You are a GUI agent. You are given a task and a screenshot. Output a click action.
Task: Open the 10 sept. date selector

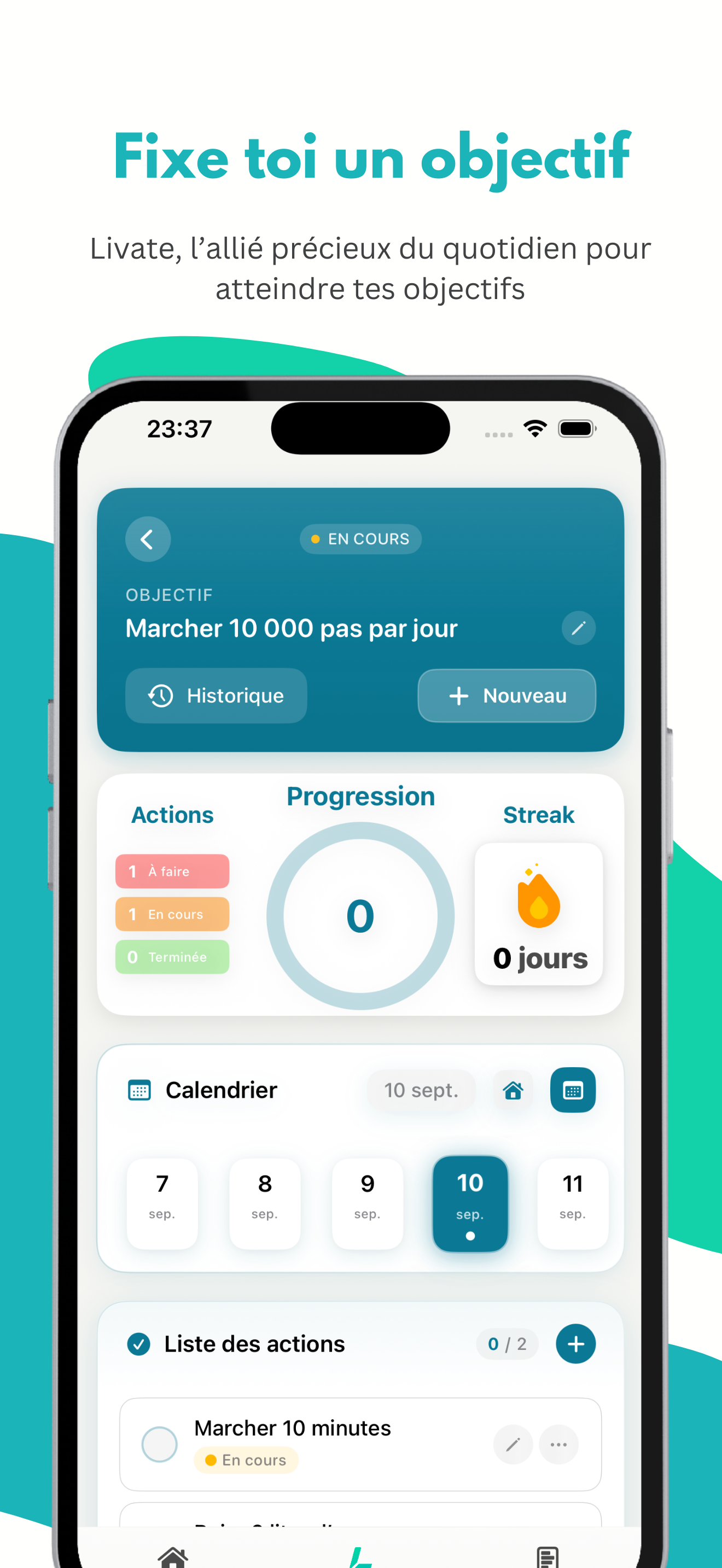coord(421,1090)
